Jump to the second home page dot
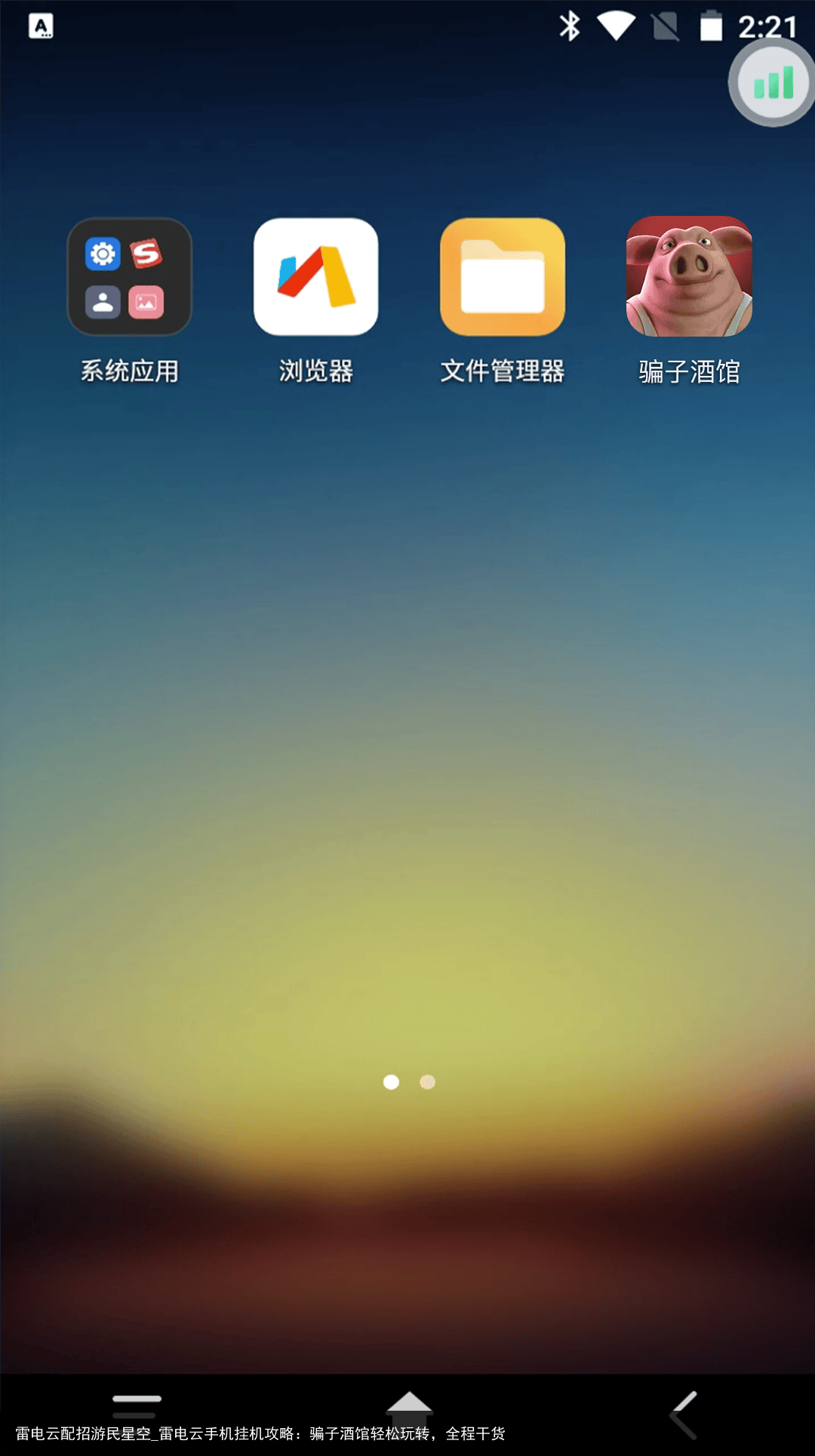The image size is (815, 1456). pos(427,1082)
